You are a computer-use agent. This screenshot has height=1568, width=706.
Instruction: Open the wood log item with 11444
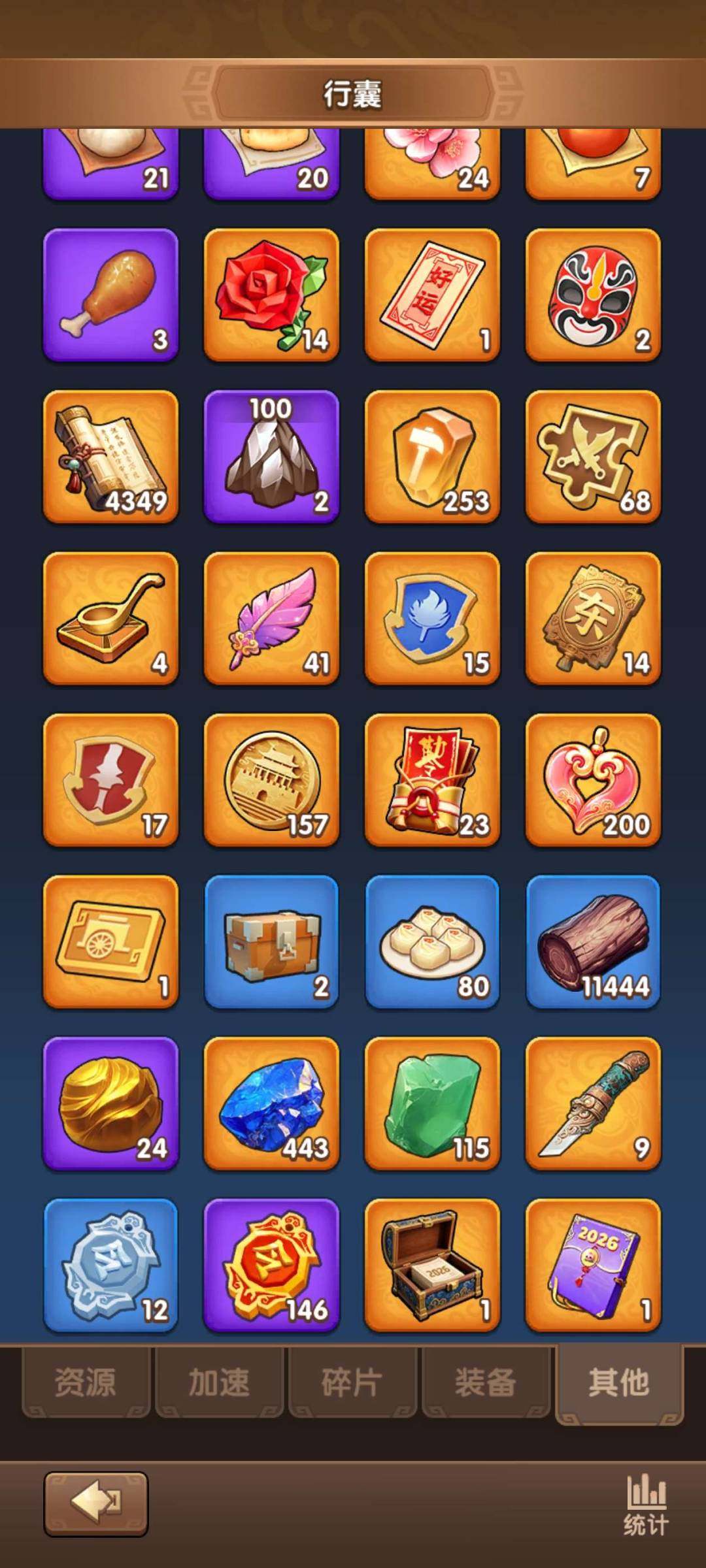(593, 941)
